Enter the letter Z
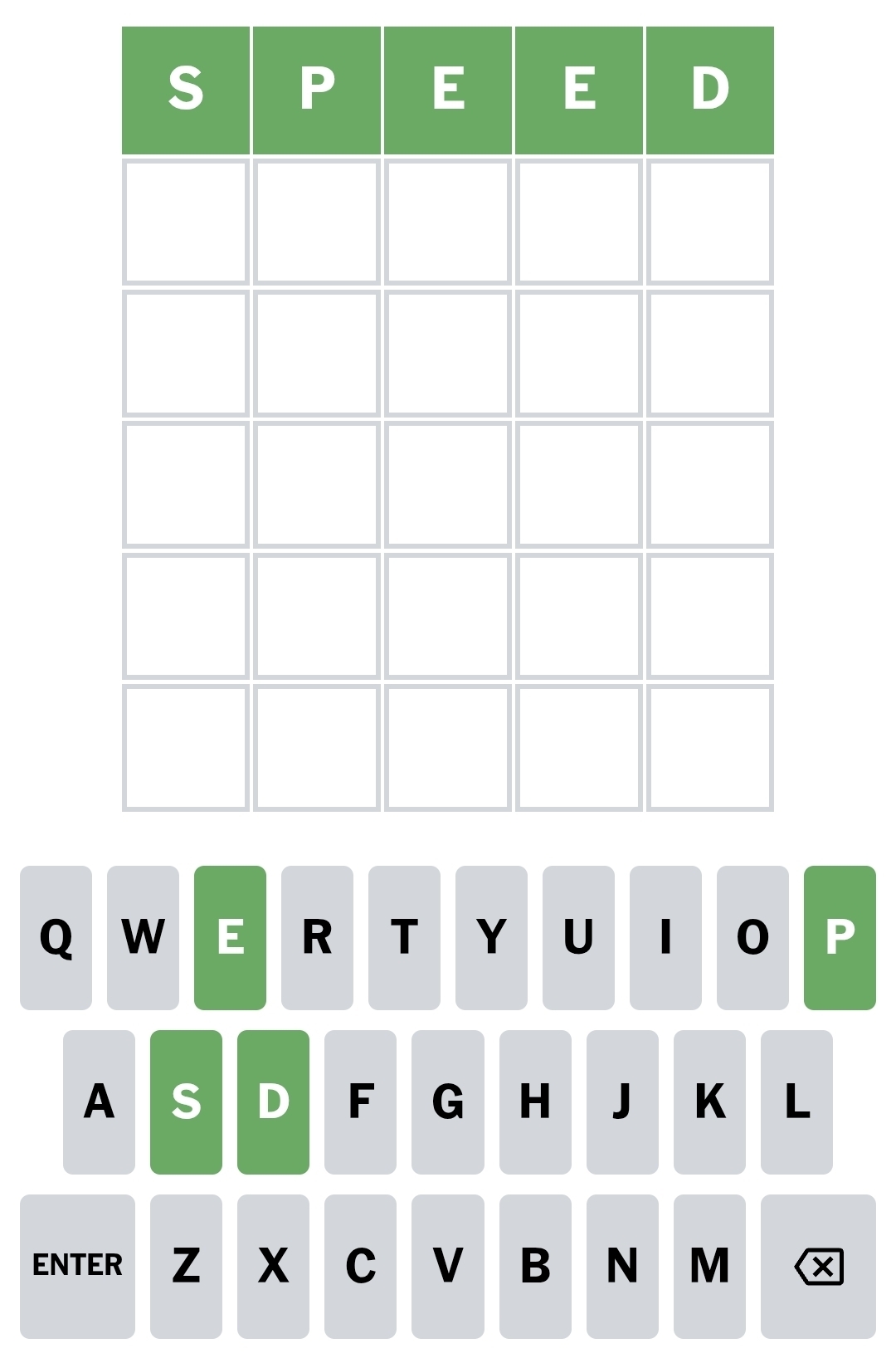The width and height of the screenshot is (896, 1358). 186,1266
